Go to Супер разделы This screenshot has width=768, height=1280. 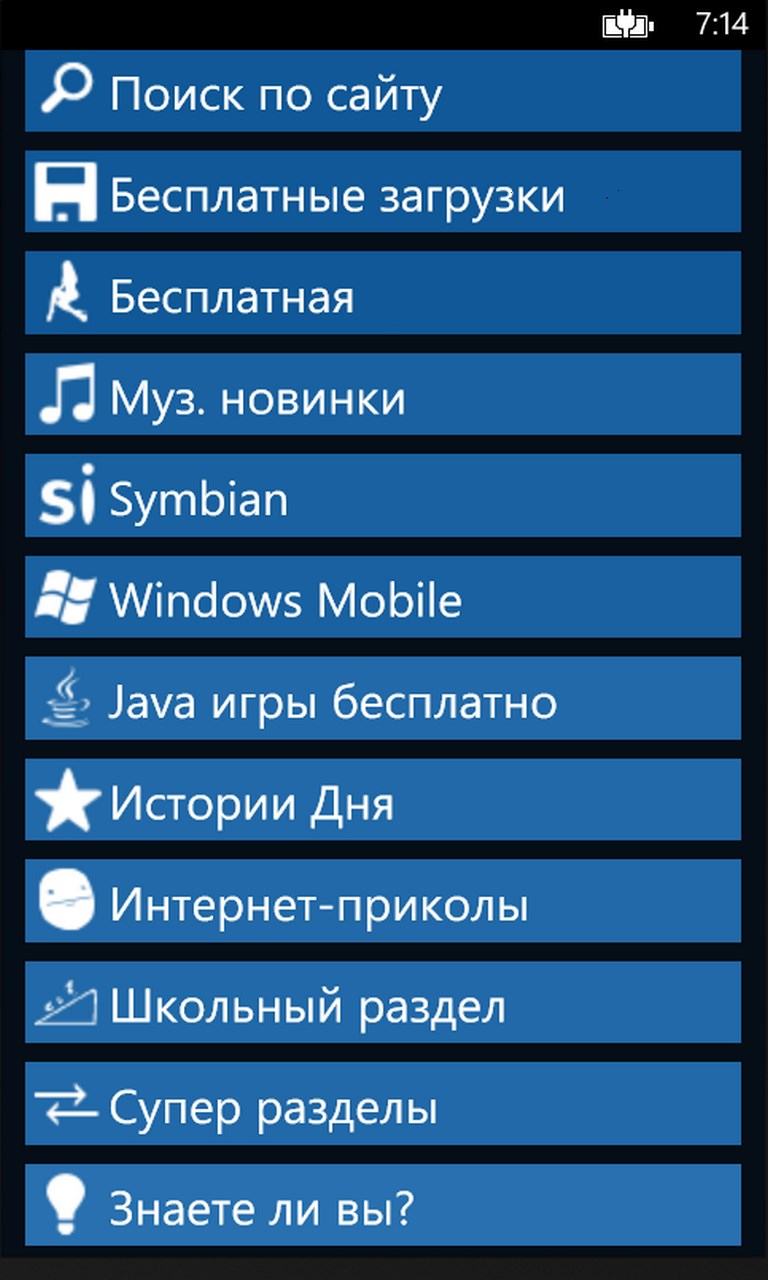[383, 1105]
